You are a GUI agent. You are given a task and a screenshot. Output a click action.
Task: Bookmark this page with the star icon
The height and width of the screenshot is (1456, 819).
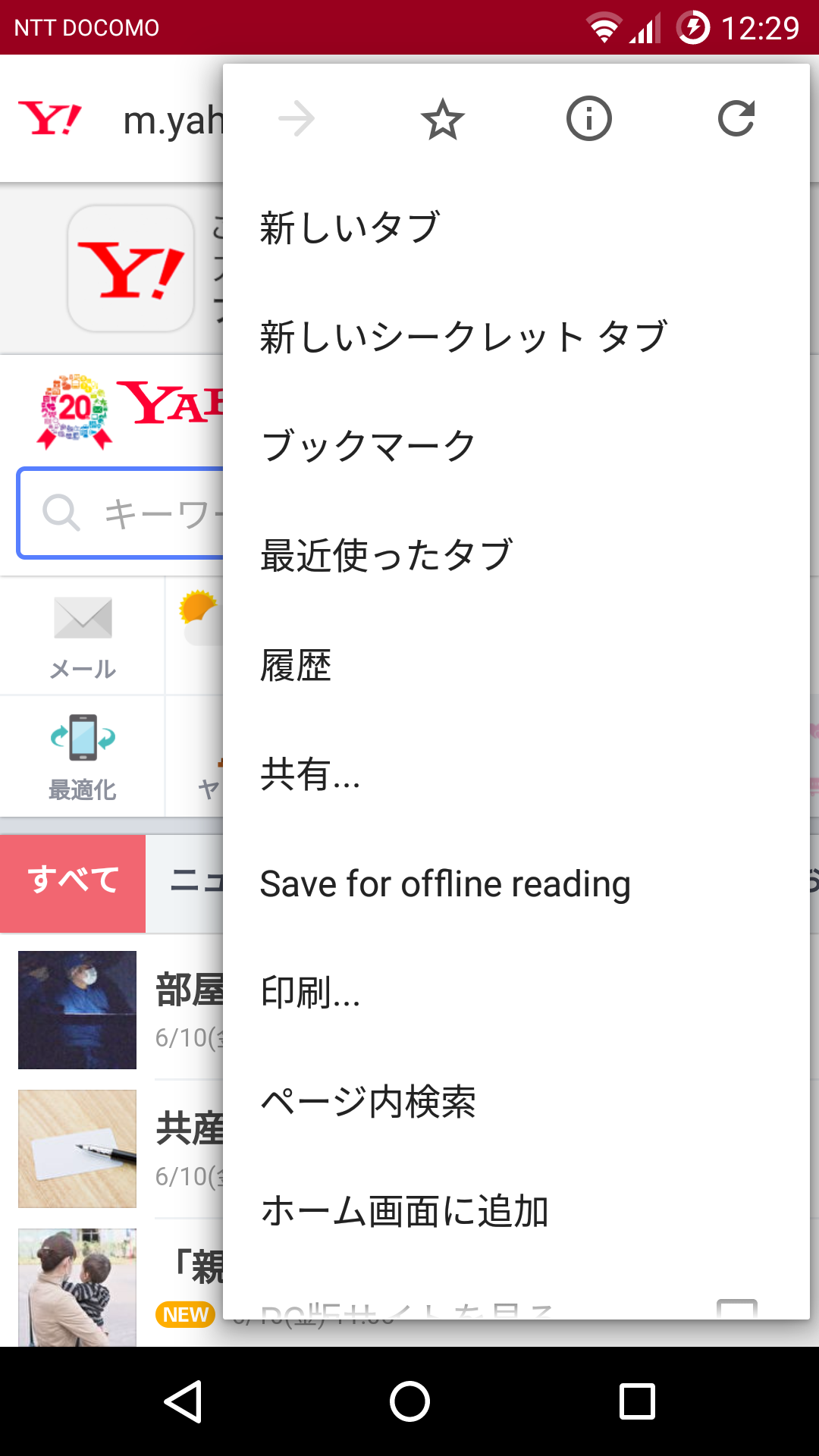(442, 119)
